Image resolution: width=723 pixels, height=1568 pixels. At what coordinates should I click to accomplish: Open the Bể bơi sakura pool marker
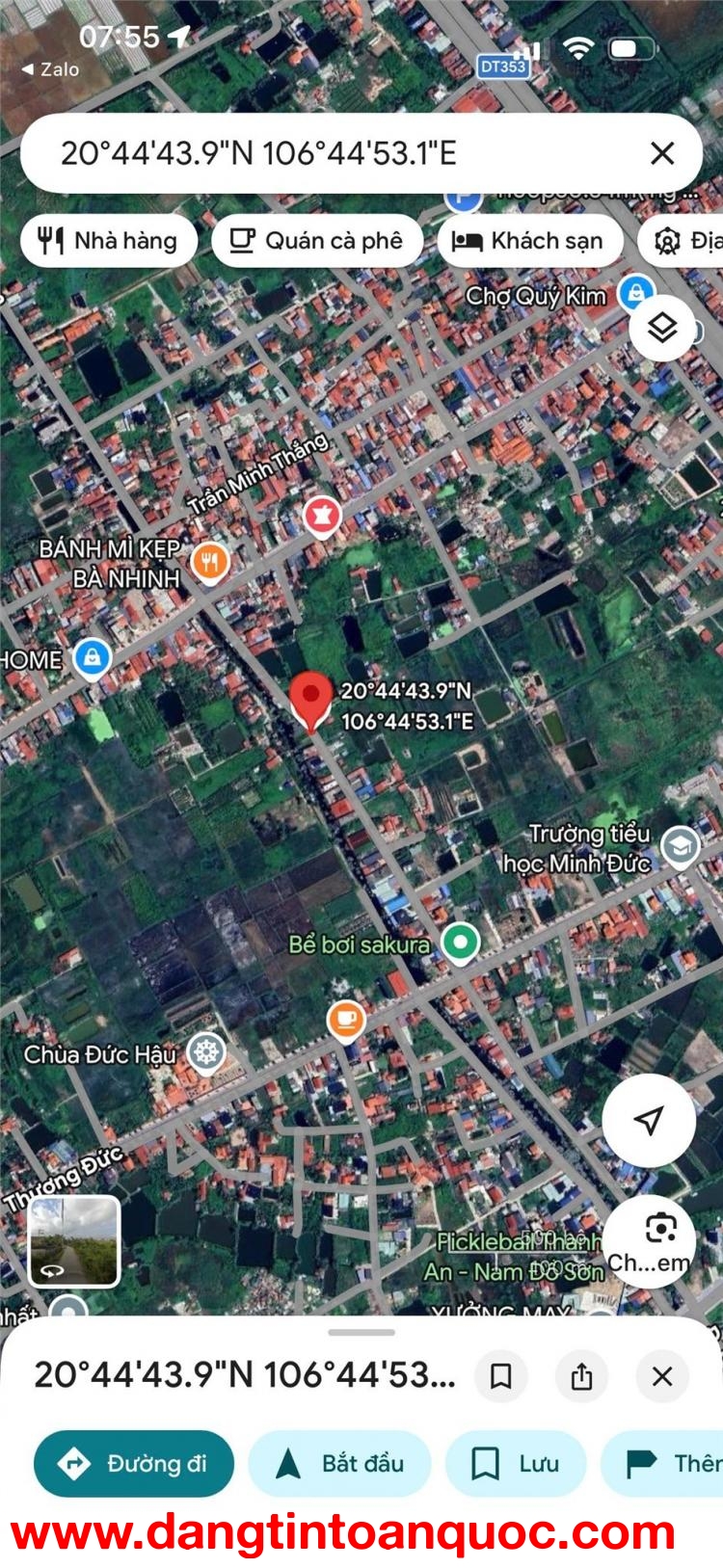(x=460, y=944)
